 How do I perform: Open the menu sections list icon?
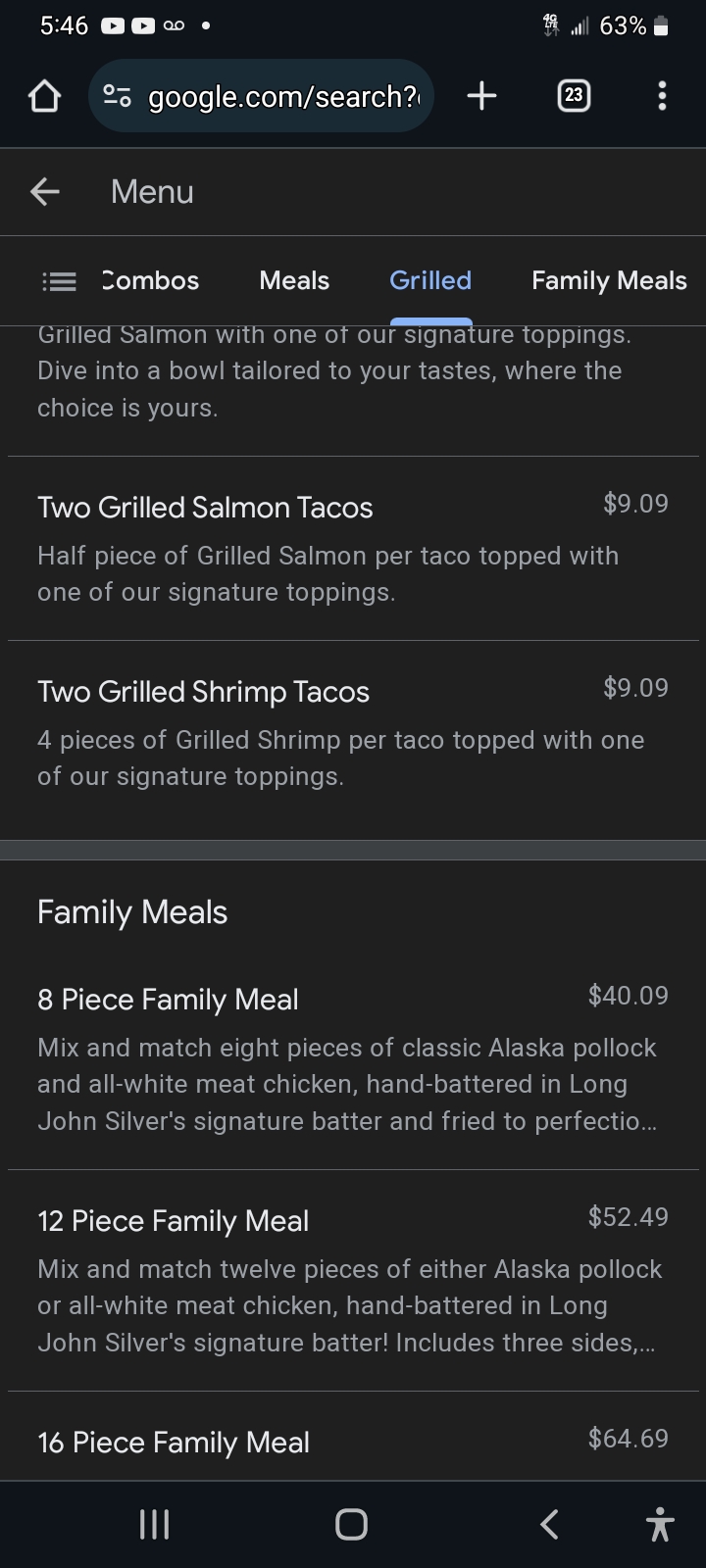point(60,282)
